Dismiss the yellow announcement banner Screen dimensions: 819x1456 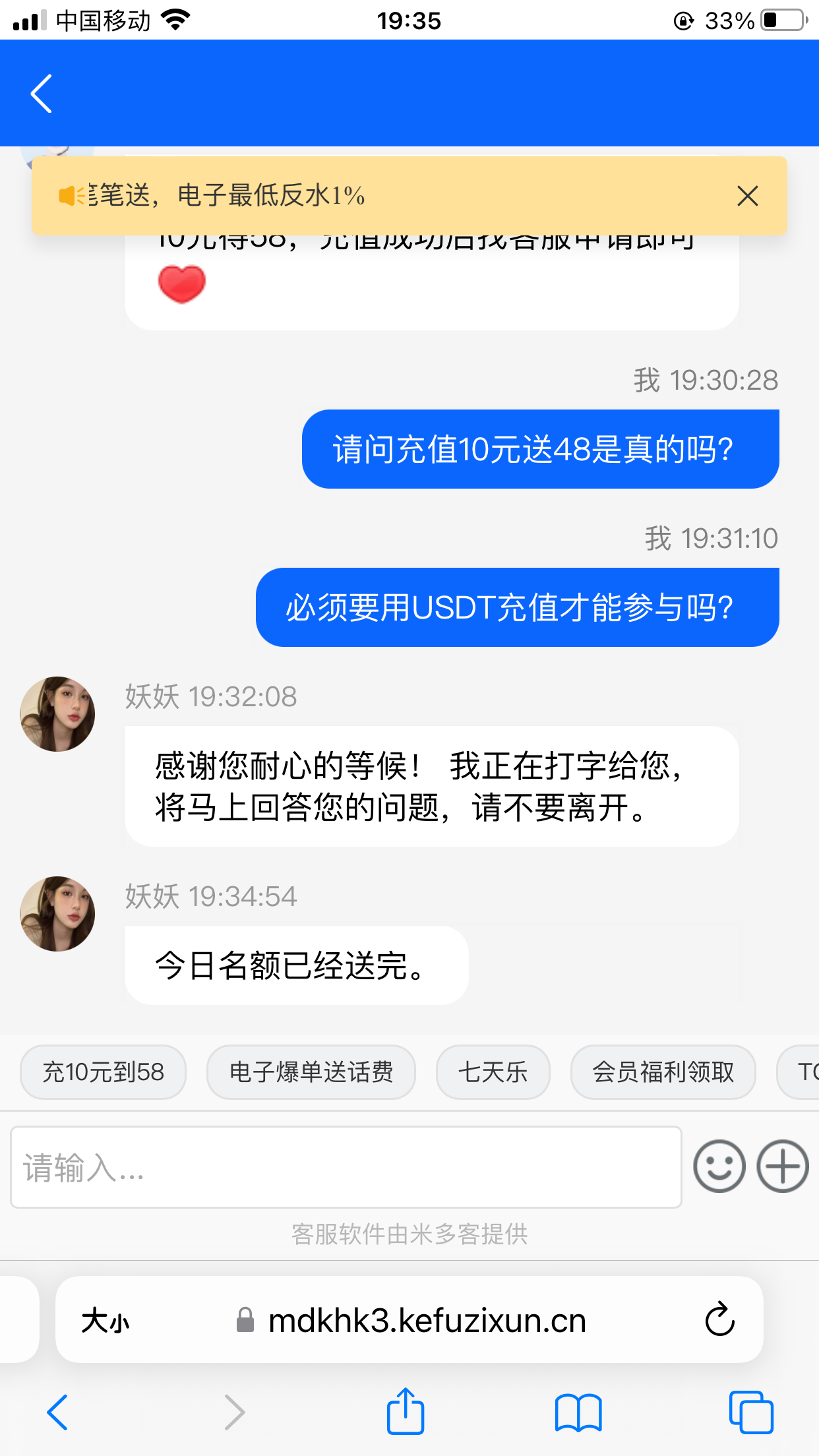[x=747, y=196]
